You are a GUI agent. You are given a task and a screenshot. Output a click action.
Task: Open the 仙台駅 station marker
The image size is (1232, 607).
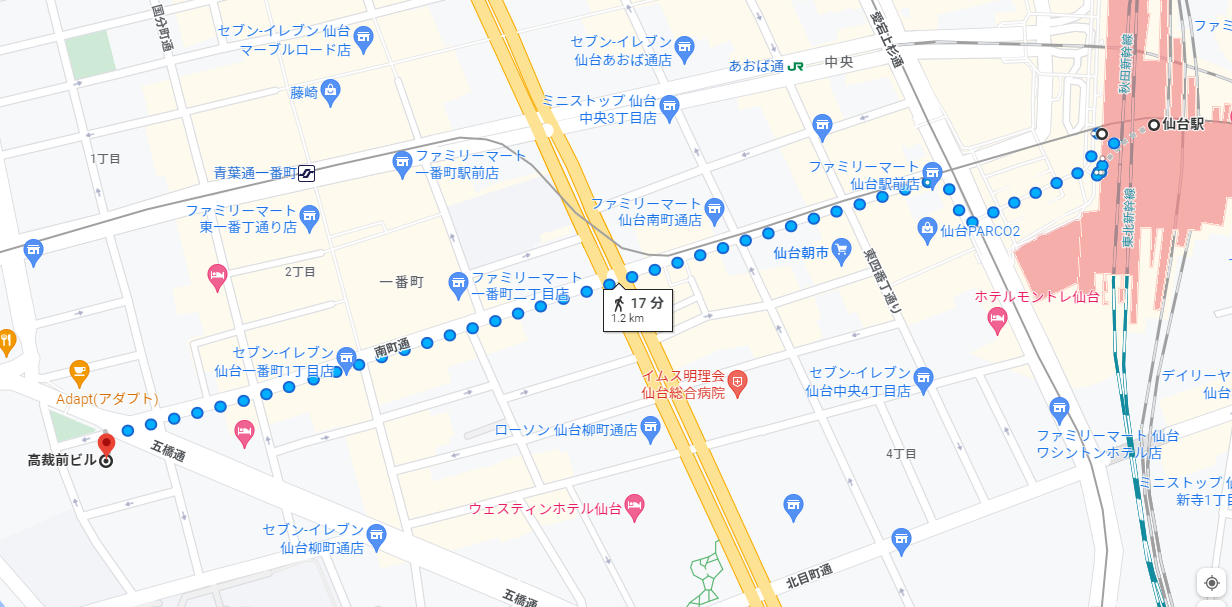(1153, 125)
